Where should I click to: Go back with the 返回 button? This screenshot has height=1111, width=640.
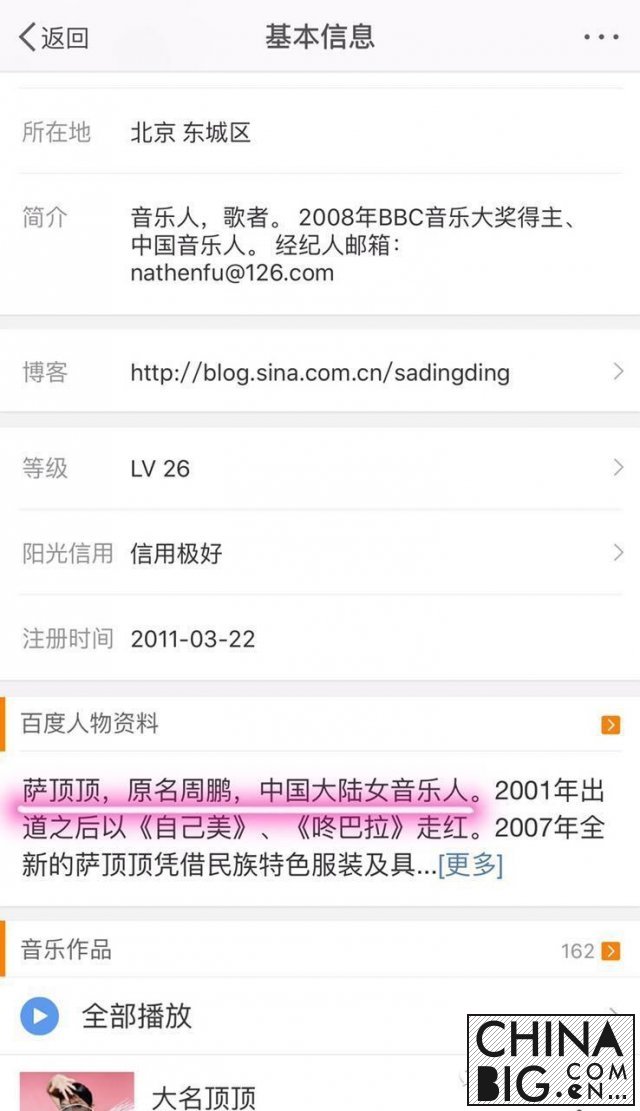pyautogui.click(x=54, y=38)
